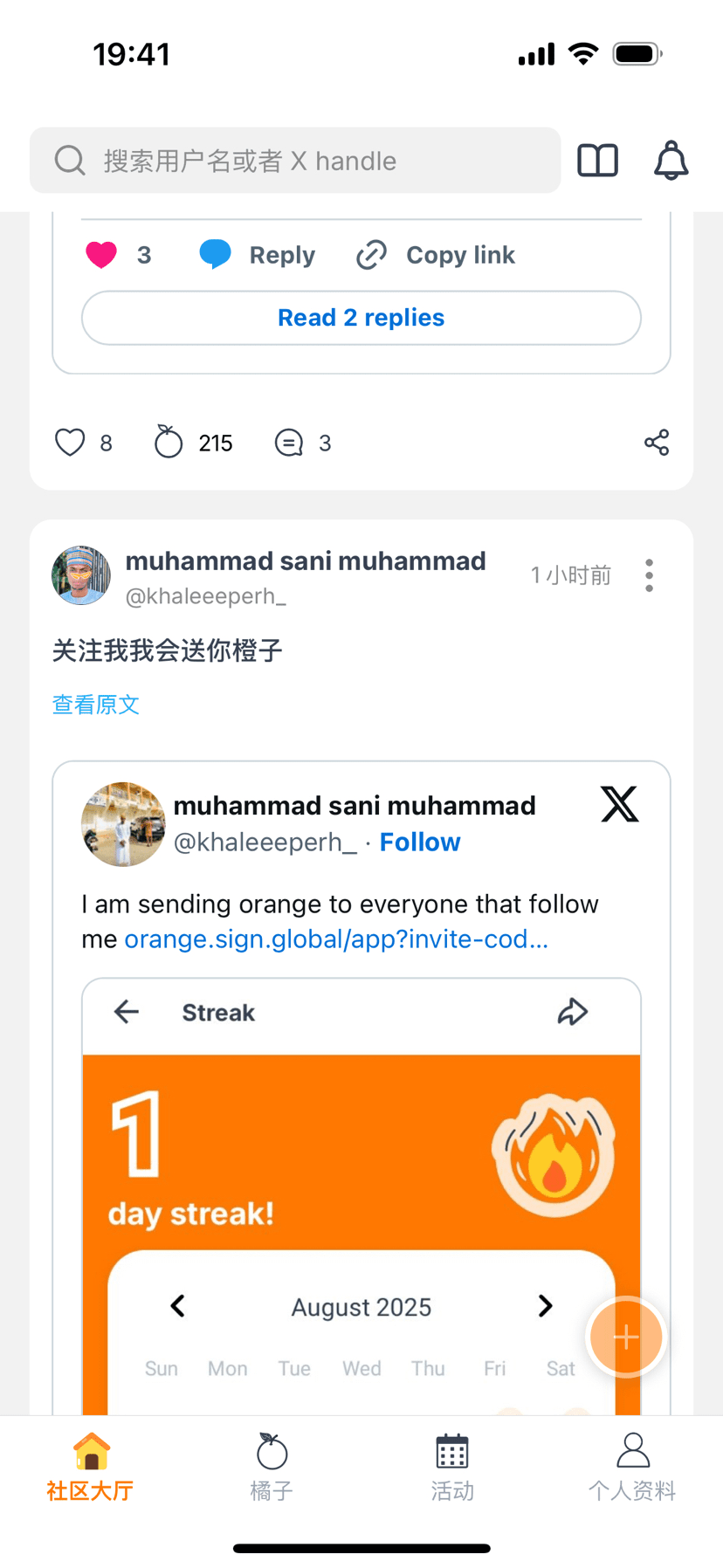This screenshot has height=1568, width=723.
Task: Tap the orange plus floating button
Action: [x=625, y=1337]
